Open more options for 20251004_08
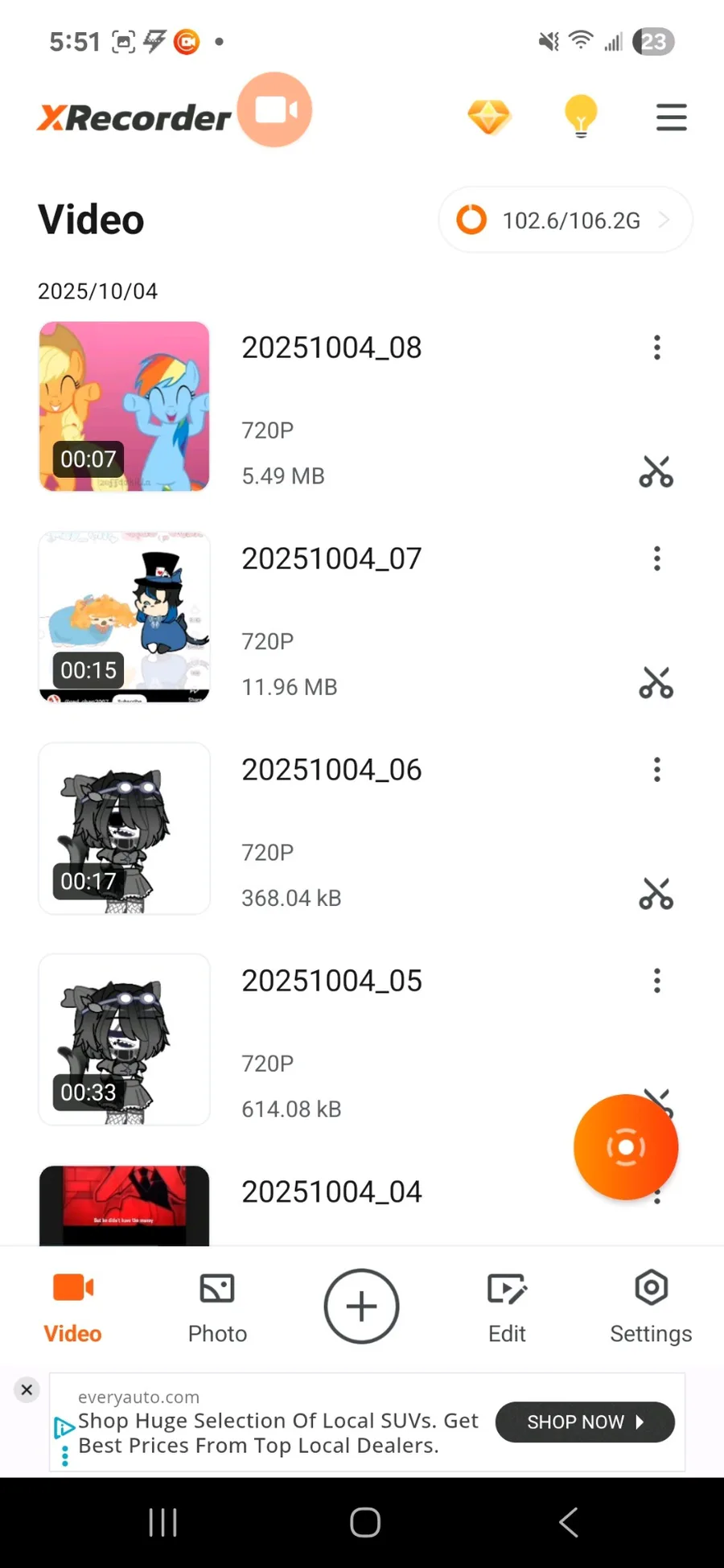The image size is (724, 1568). tap(657, 348)
